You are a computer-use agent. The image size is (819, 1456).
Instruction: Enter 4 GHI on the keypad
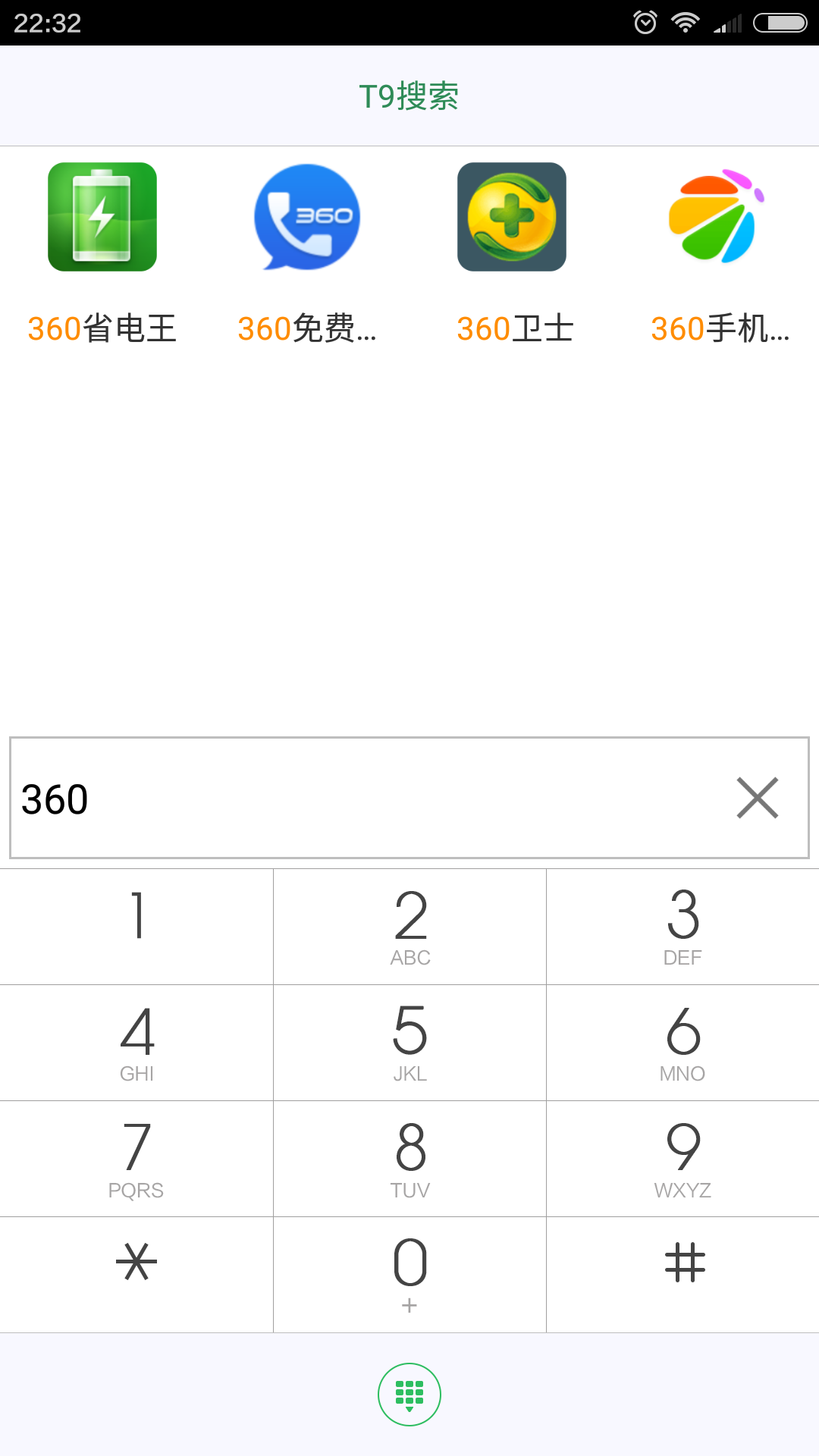(136, 1043)
